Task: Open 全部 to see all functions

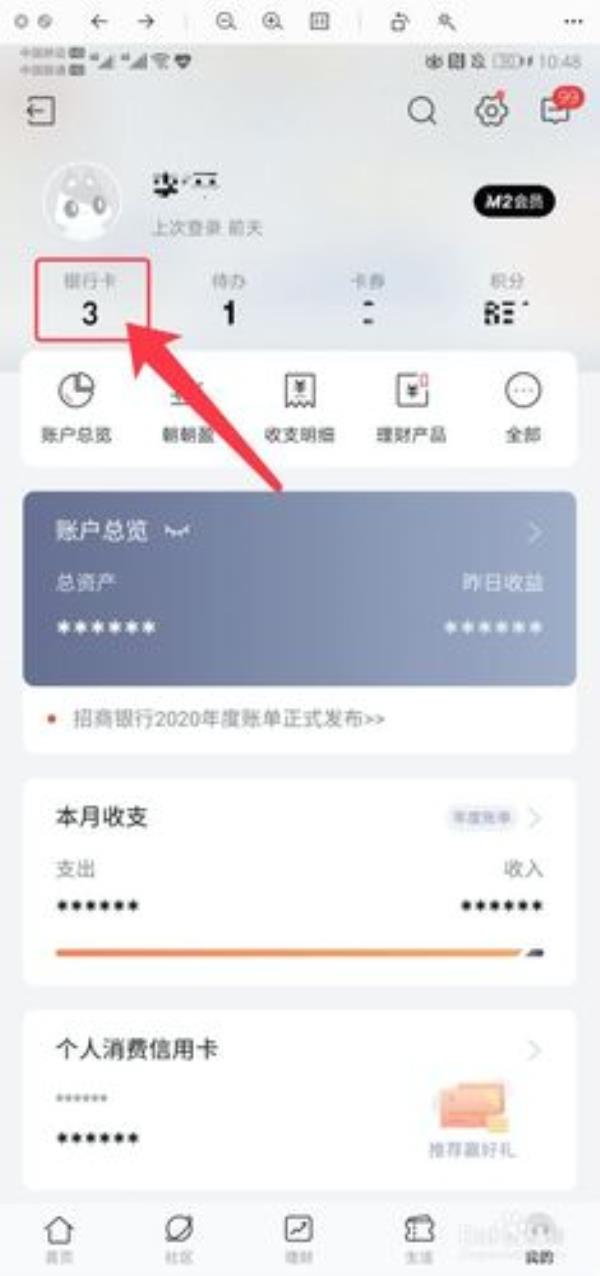Action: coord(523,409)
